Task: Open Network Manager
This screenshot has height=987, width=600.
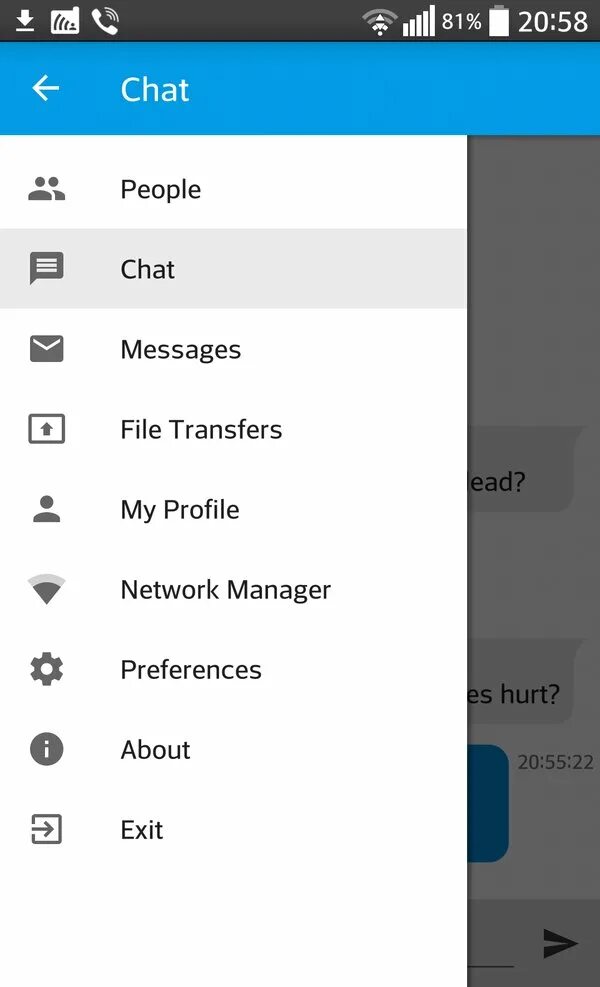Action: [x=225, y=589]
